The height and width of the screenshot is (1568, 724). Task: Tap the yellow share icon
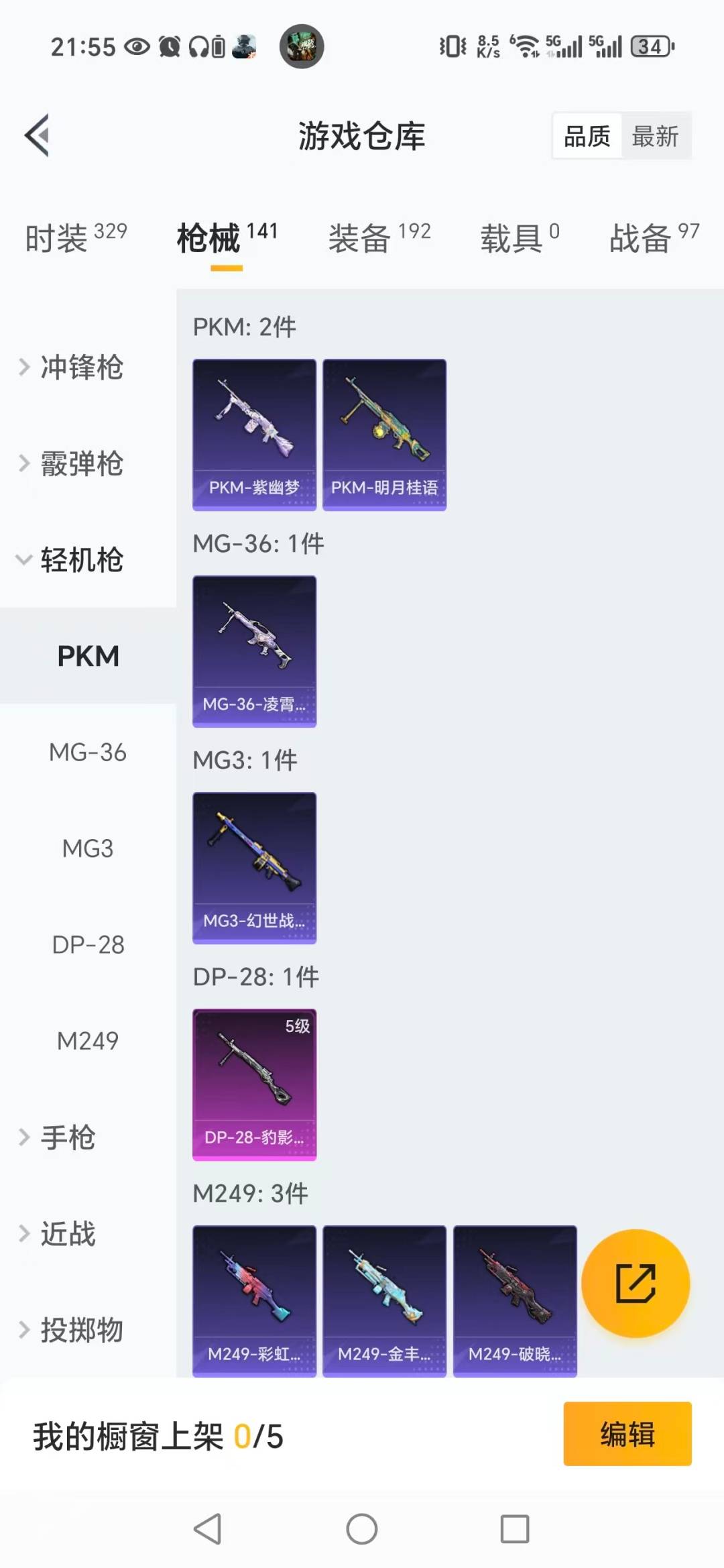636,1283
